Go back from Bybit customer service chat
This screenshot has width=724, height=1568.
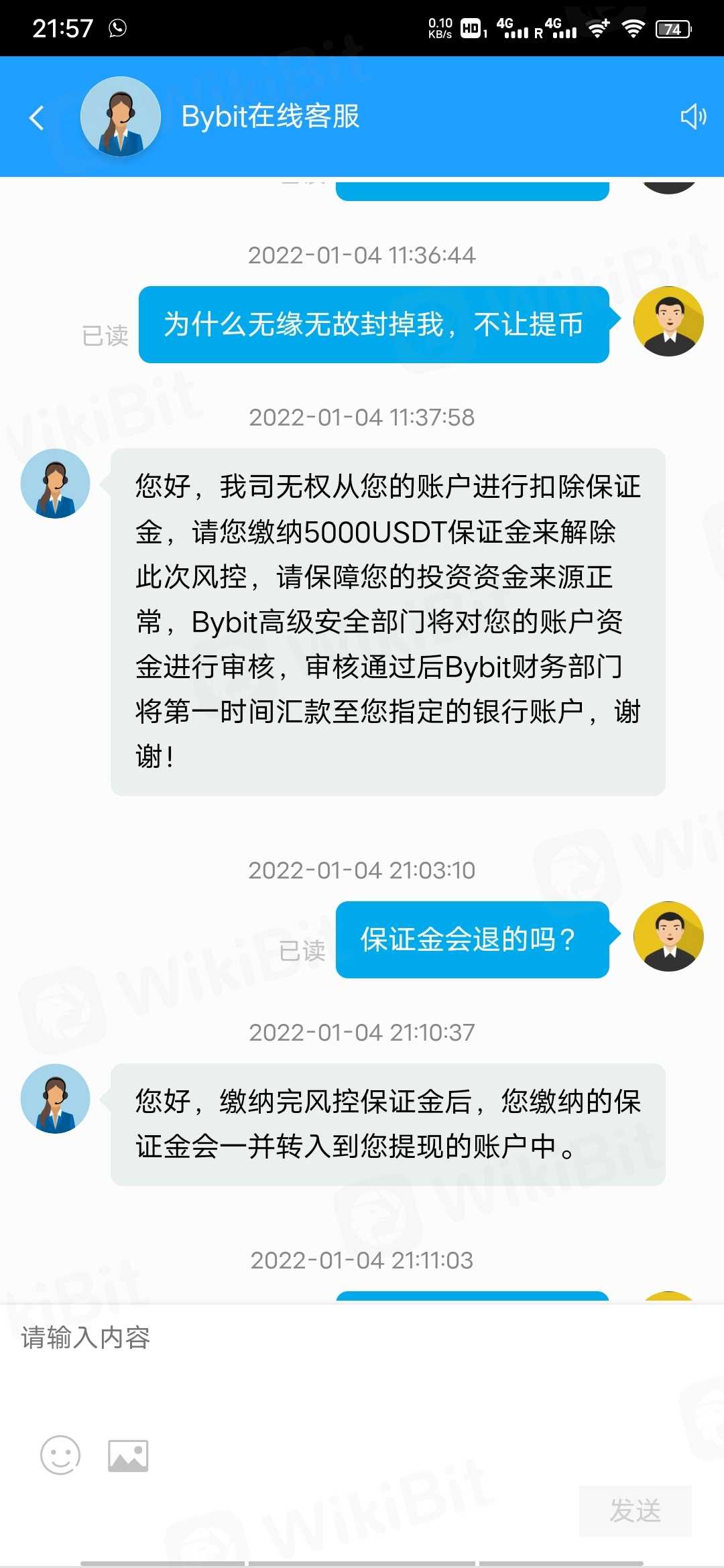pos(37,118)
